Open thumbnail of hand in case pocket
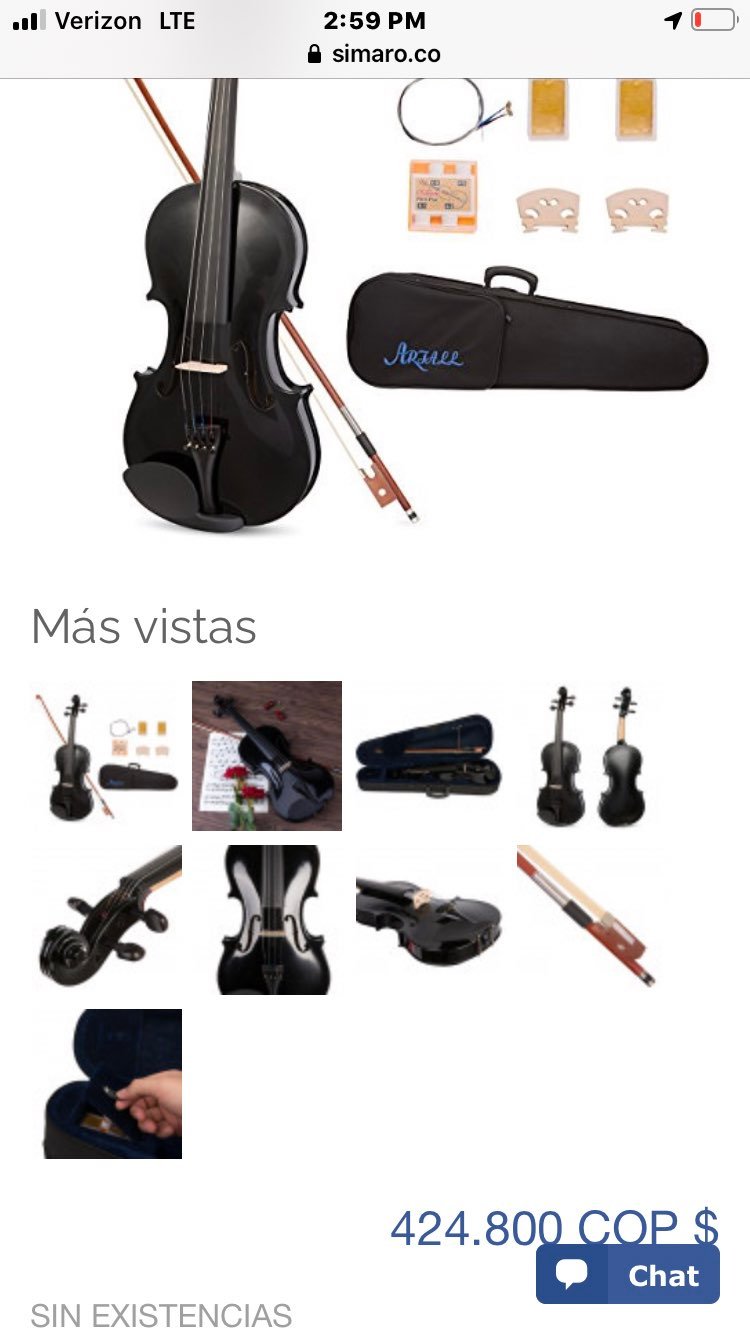 click(x=107, y=1084)
